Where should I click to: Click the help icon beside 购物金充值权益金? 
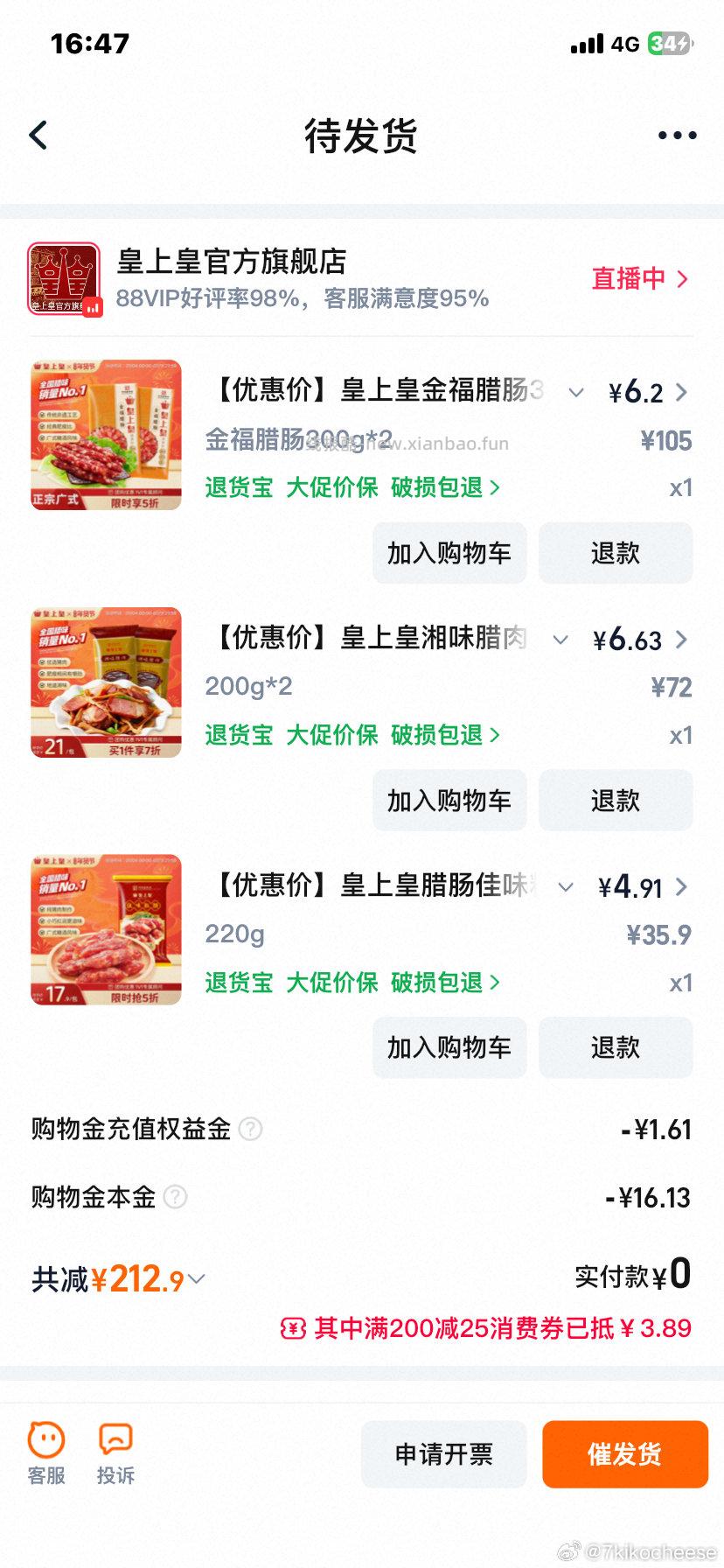[251, 1129]
